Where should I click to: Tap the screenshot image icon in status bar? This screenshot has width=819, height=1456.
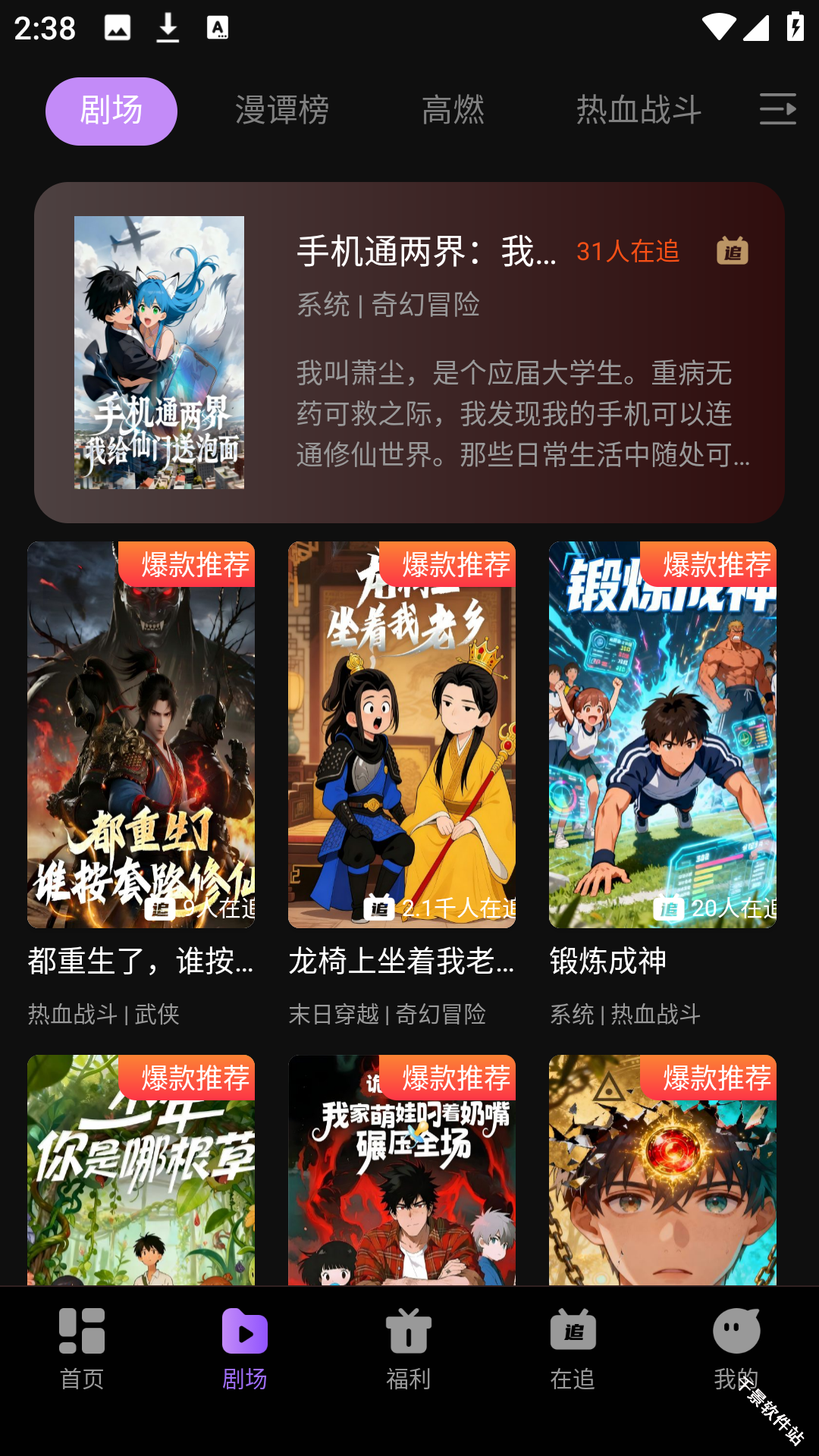(x=115, y=27)
